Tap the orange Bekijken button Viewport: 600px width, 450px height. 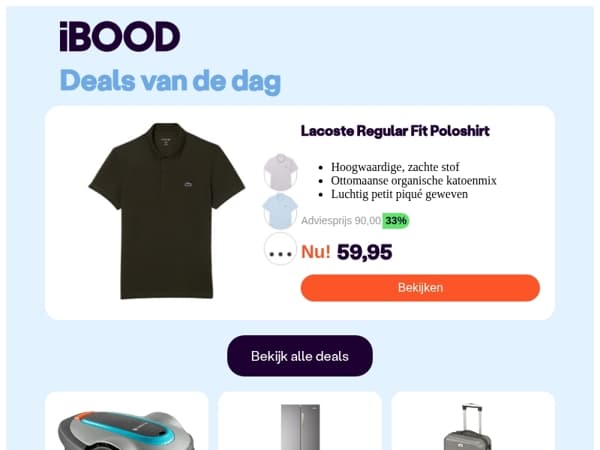tap(420, 288)
